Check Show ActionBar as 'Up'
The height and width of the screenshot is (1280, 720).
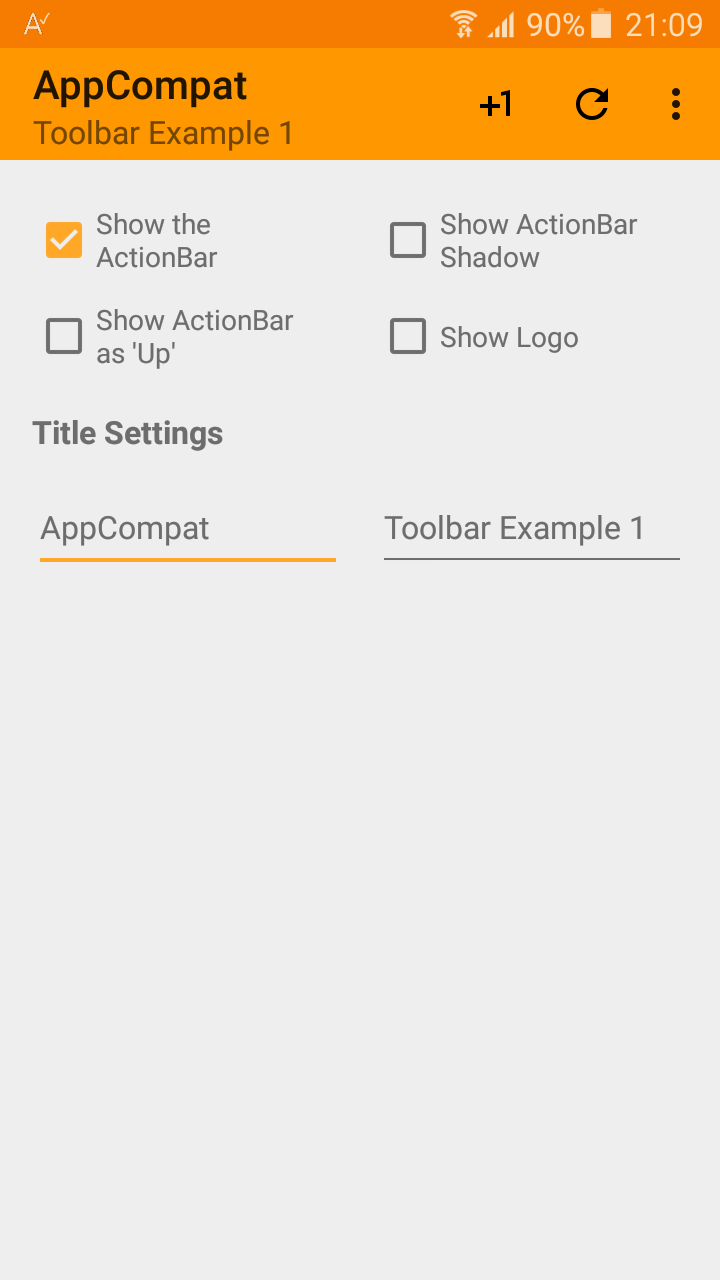64,337
